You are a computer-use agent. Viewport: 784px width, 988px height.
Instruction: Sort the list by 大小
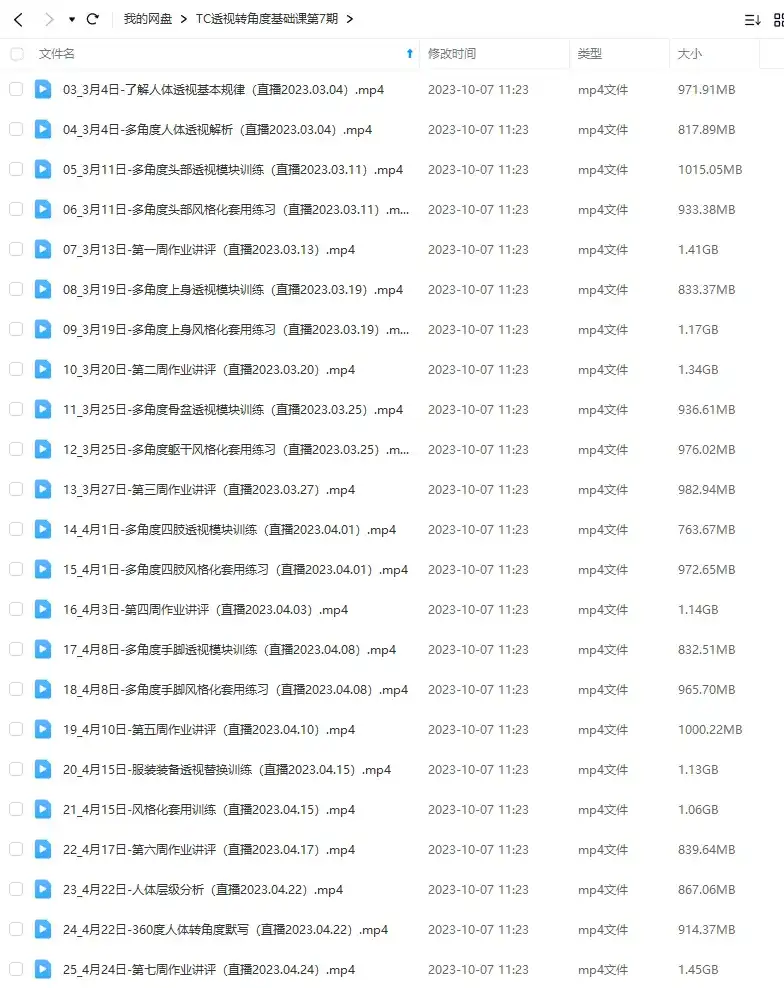tap(690, 54)
